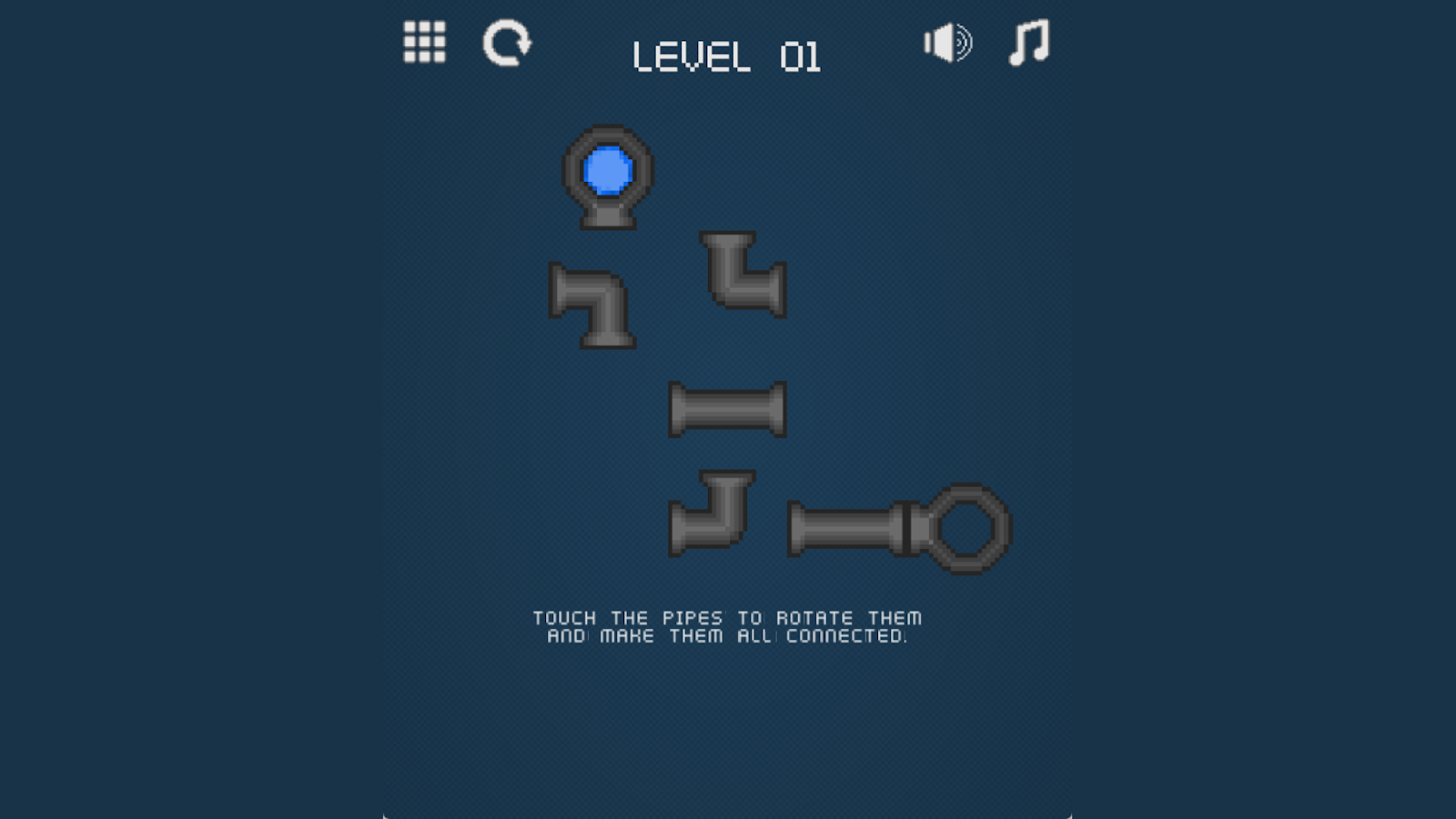The image size is (1456, 819).
Task: Rotate the short straight pipe in the middle
Action: (x=727, y=409)
